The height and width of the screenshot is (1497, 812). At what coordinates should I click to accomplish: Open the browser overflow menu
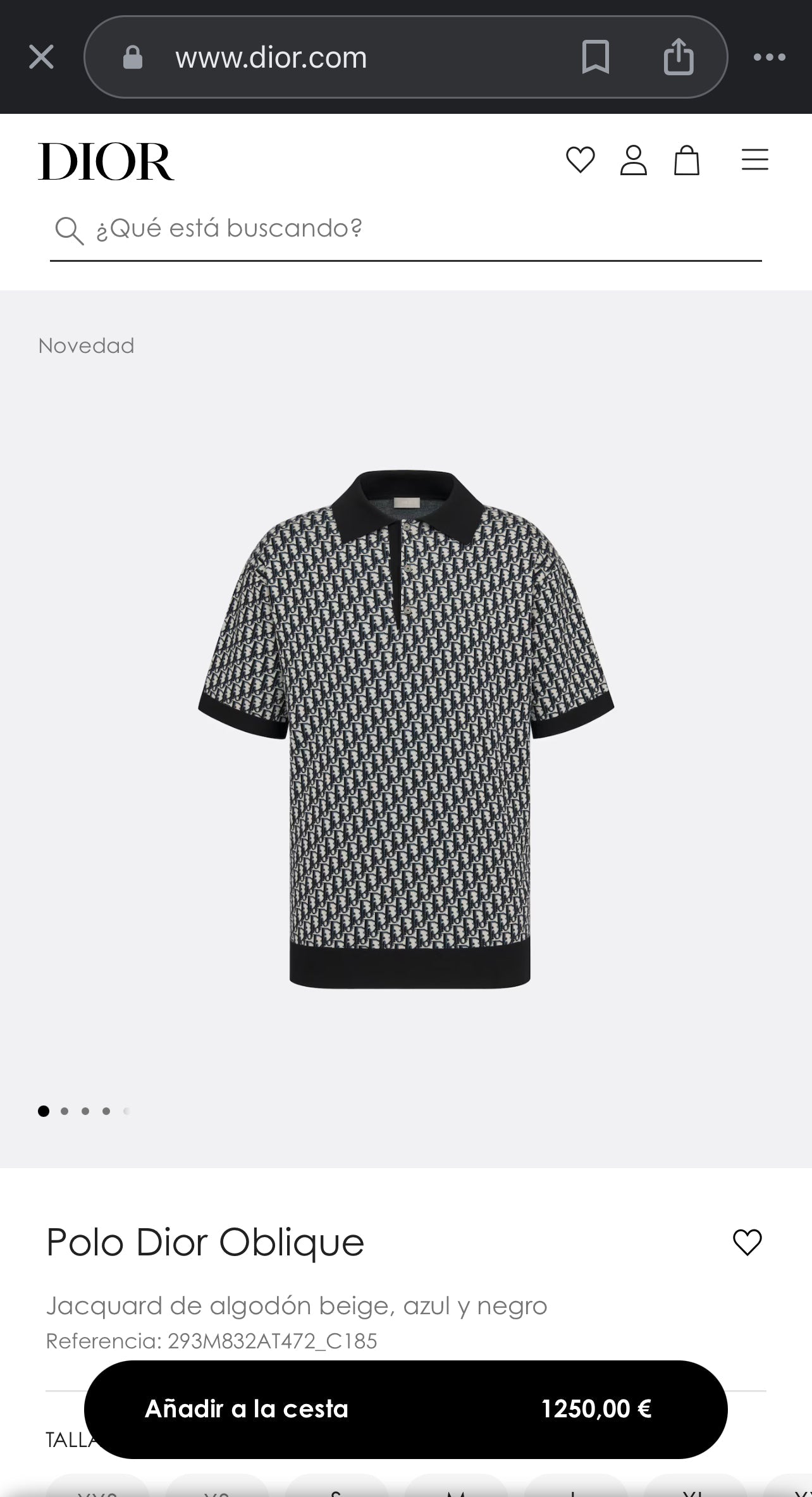pos(770,58)
